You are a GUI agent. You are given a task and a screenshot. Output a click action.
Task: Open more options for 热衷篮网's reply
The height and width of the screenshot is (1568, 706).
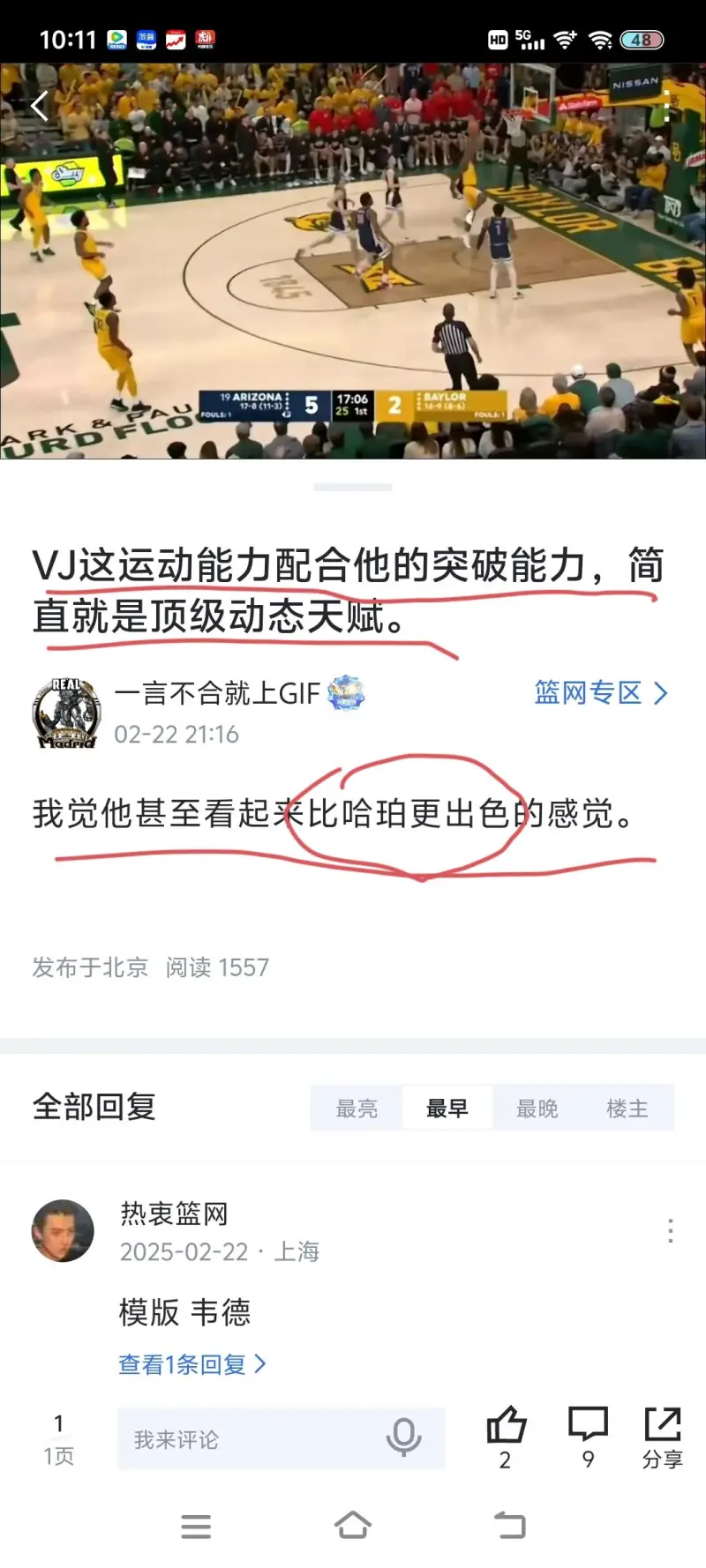671,1230
